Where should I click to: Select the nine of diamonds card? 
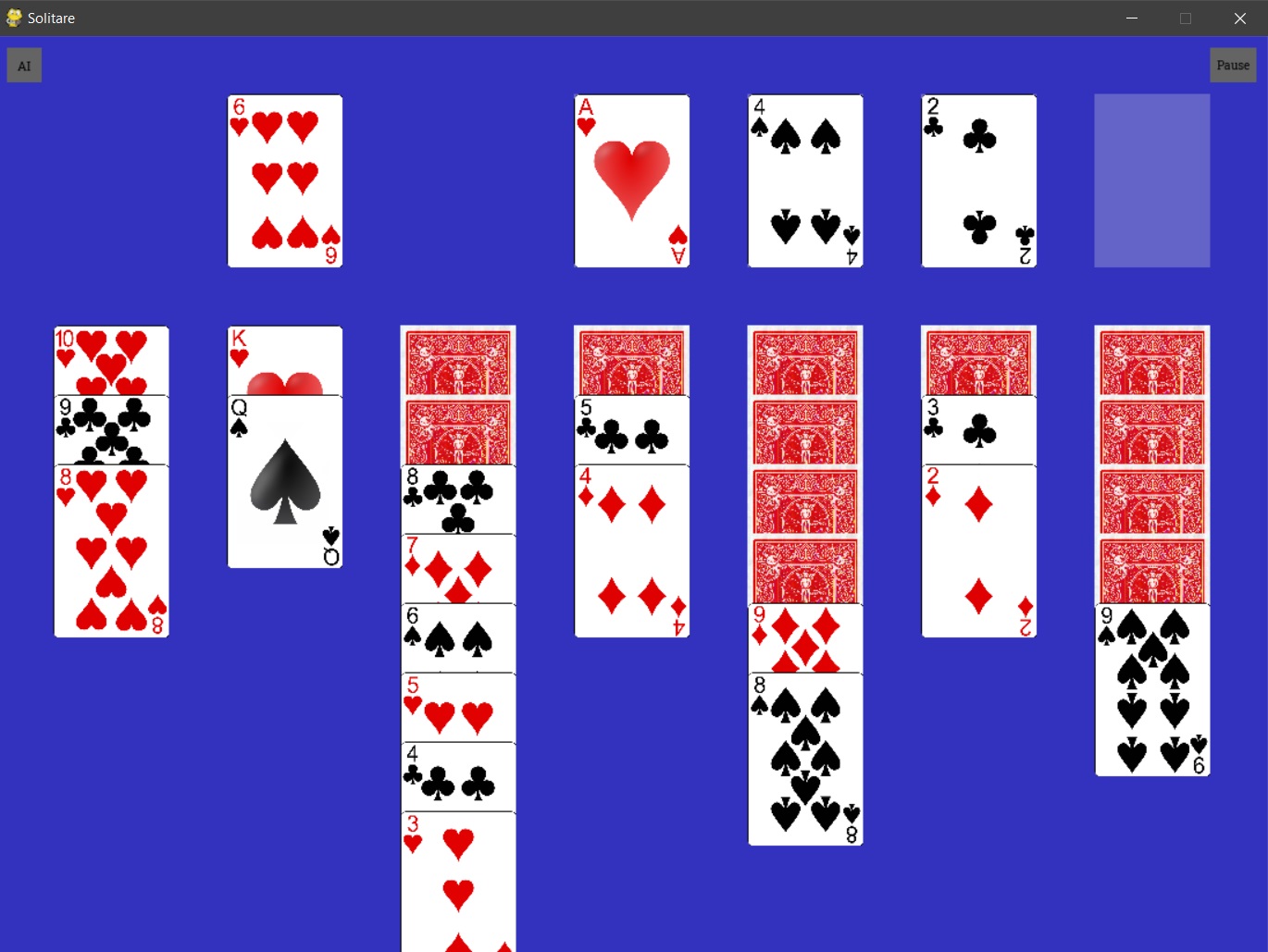pos(805,638)
